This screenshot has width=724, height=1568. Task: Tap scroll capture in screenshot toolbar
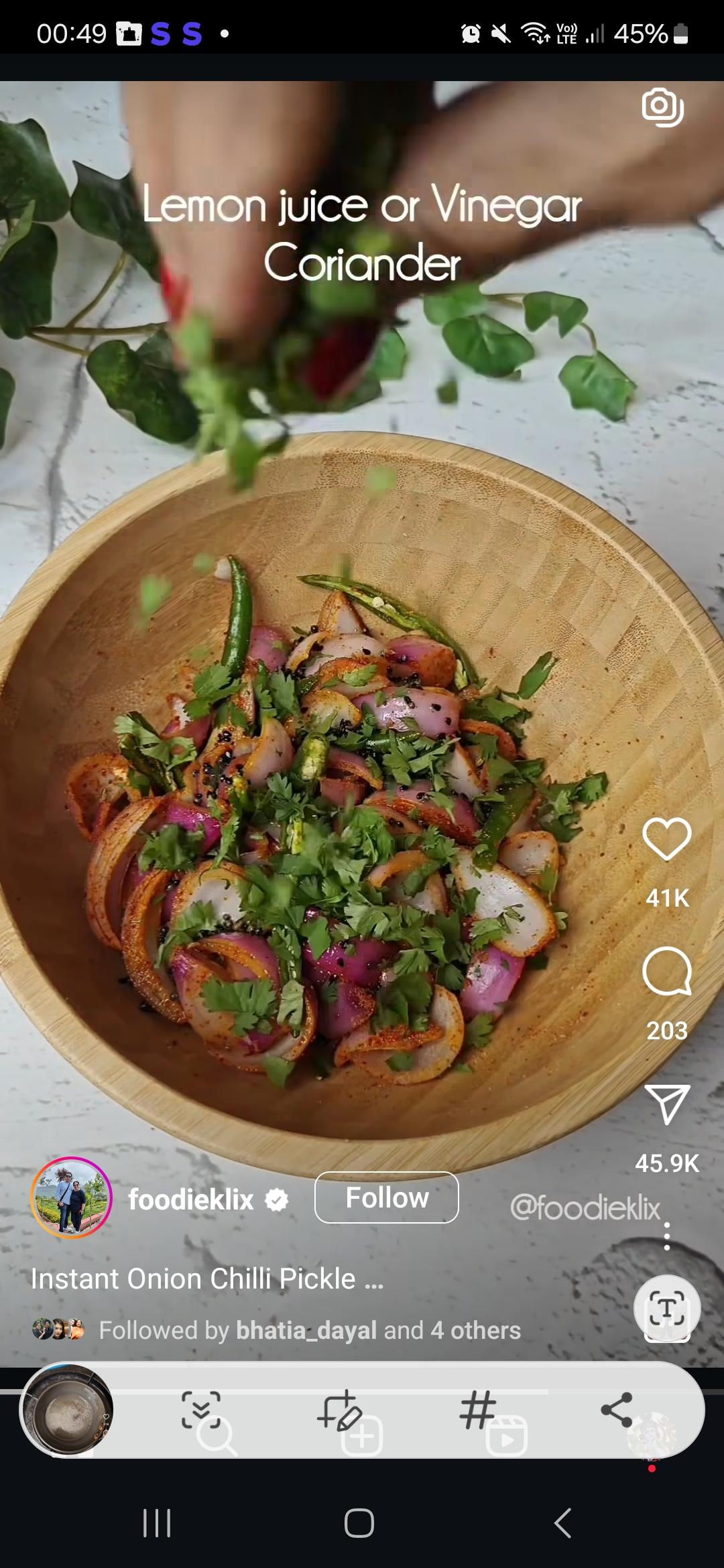point(201,1409)
